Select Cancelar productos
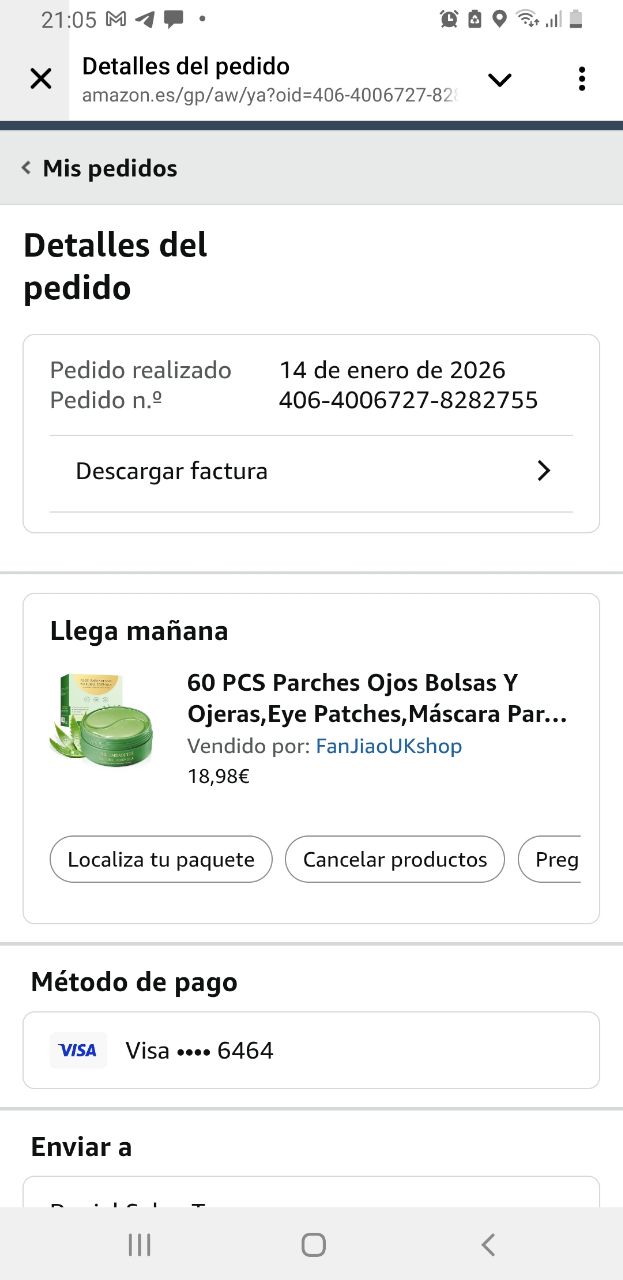This screenshot has width=623, height=1280. (395, 860)
